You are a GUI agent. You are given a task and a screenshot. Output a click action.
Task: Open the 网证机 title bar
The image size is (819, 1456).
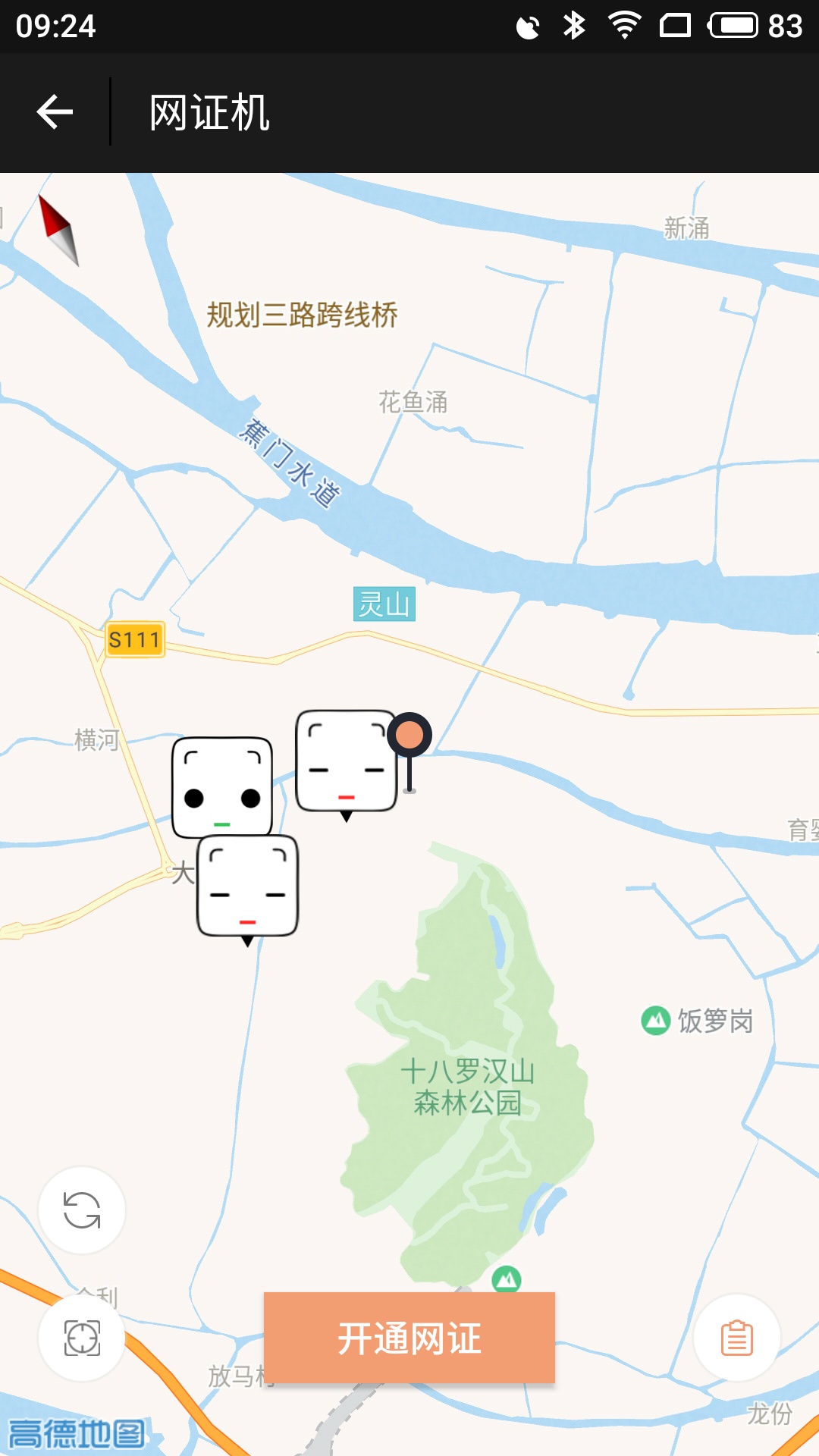click(210, 113)
